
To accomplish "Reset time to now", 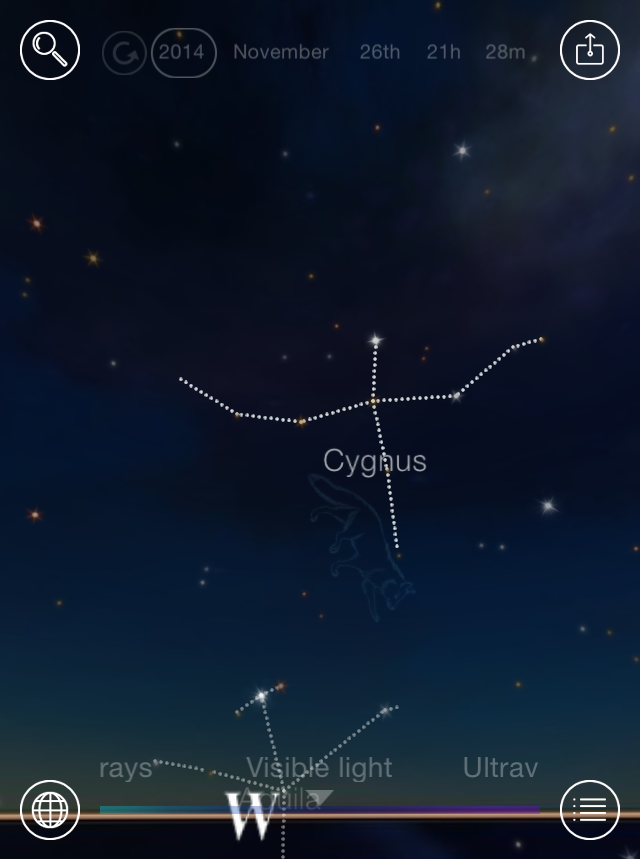I will point(125,53).
